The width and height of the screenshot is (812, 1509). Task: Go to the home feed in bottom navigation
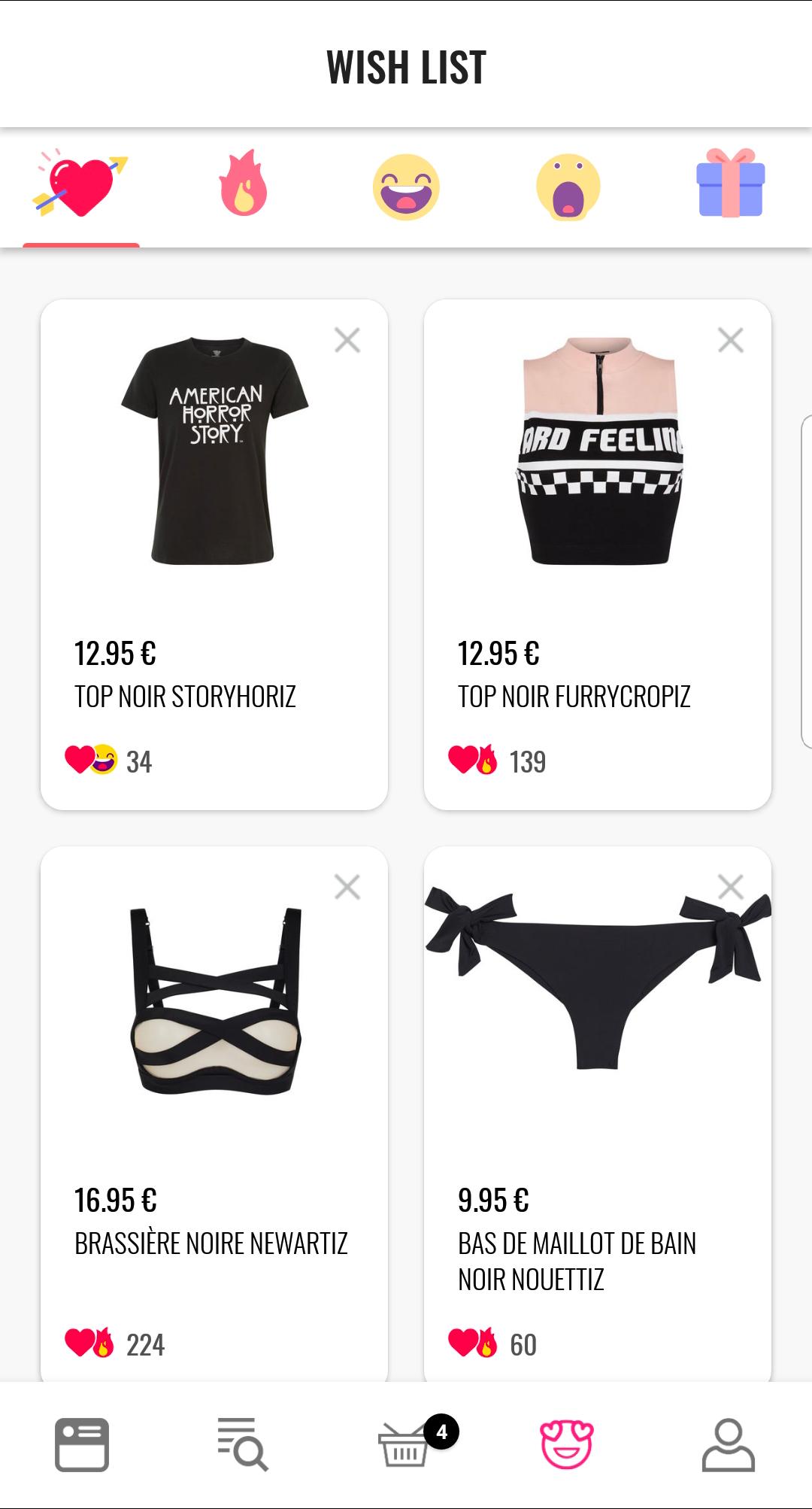82,1445
